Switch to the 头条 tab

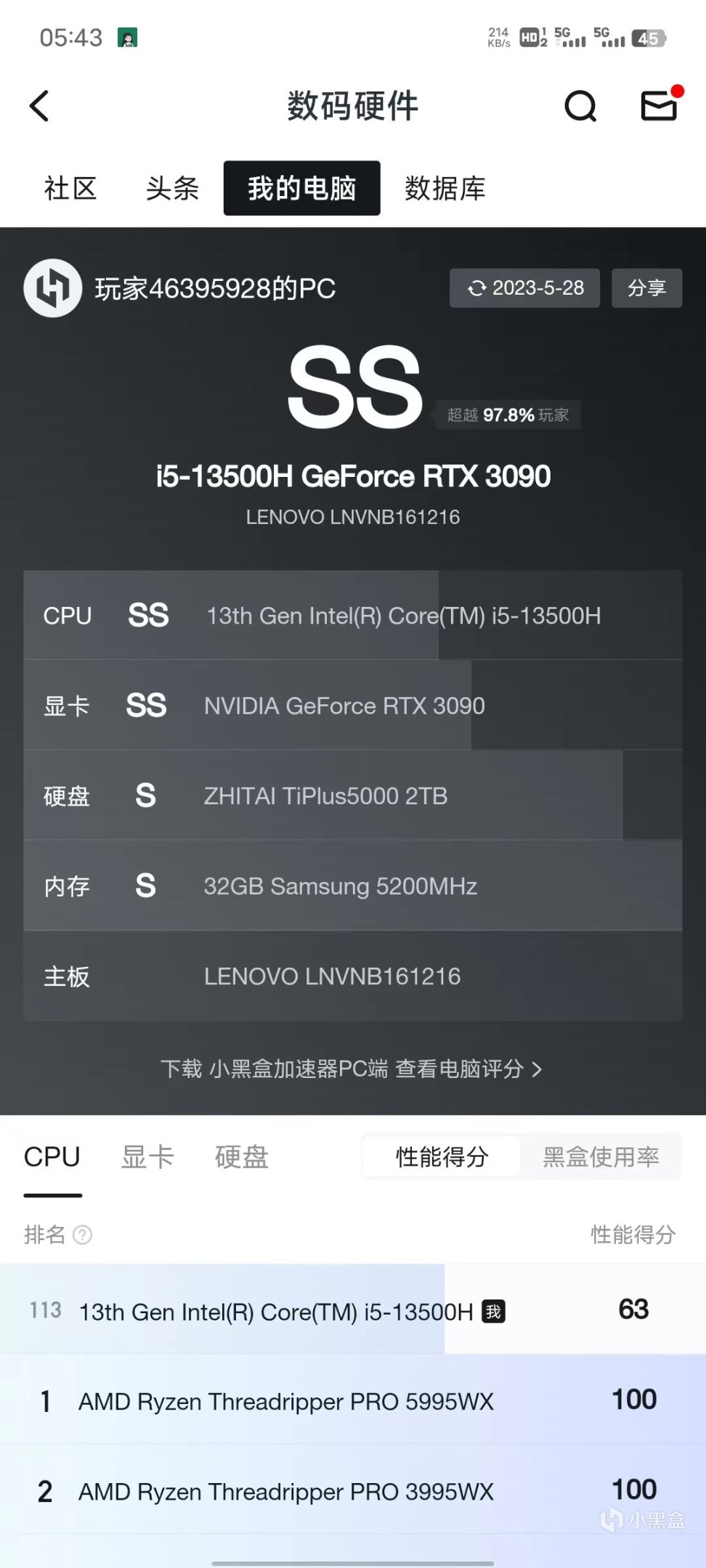172,189
